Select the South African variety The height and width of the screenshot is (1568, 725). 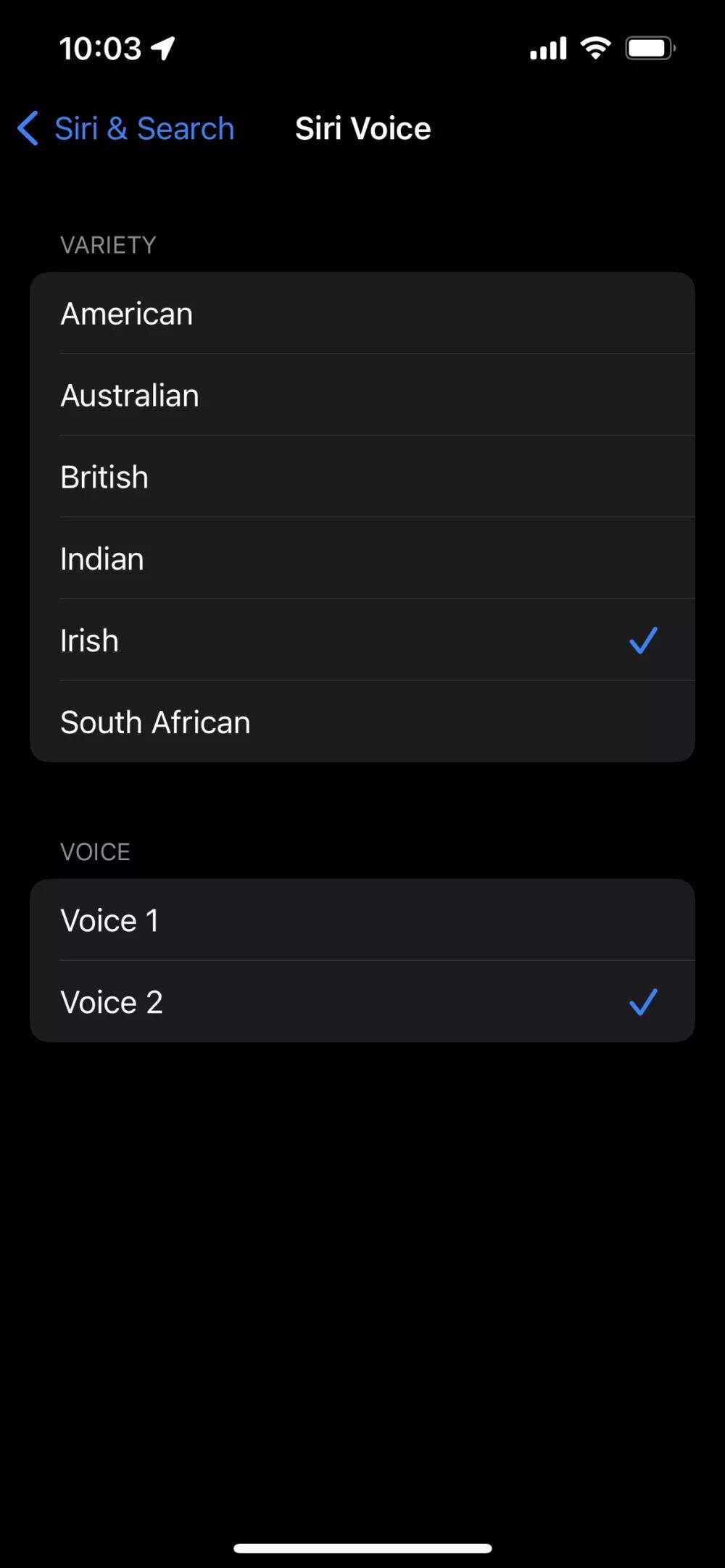pos(362,722)
